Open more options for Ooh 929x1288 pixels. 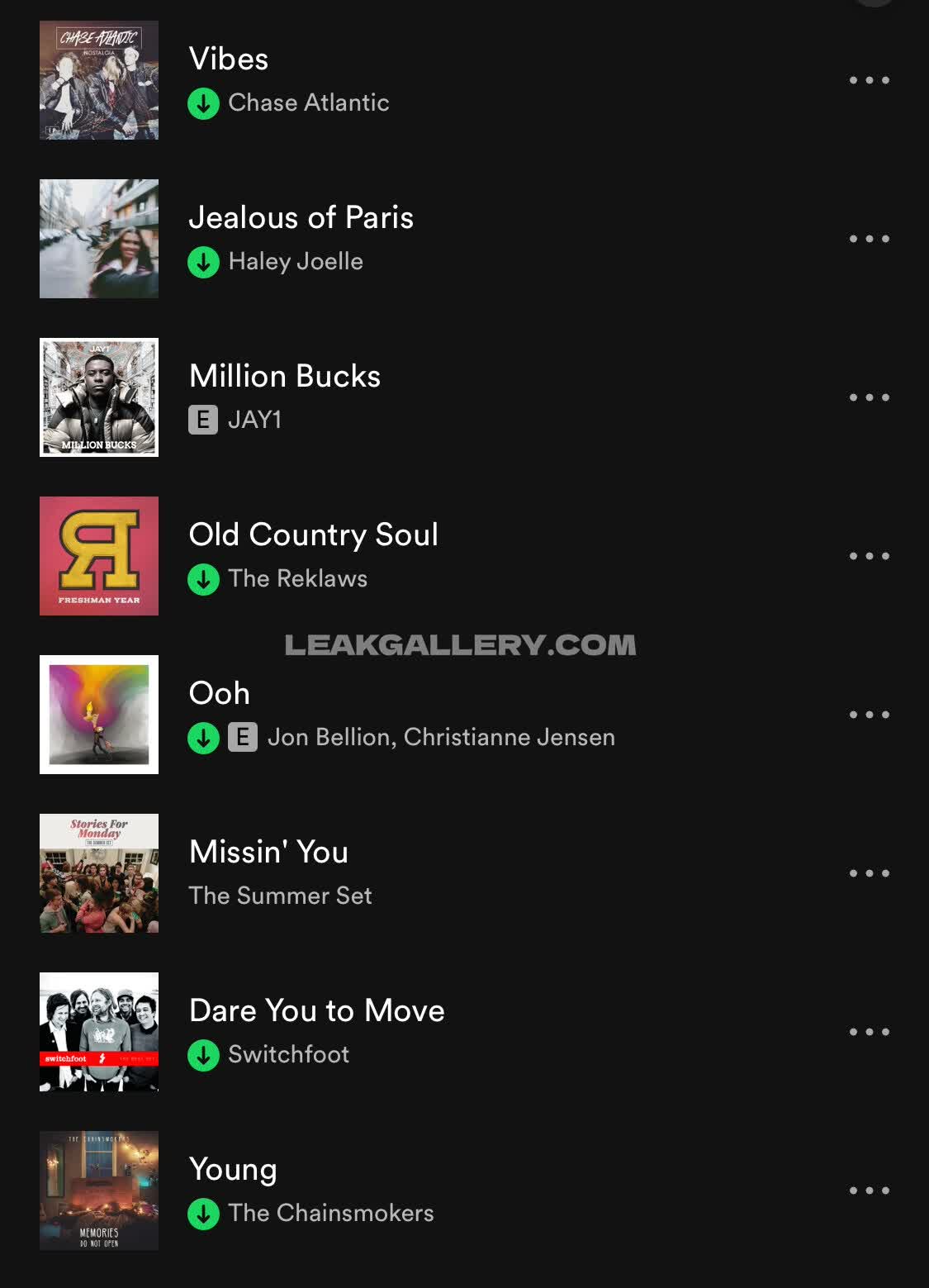click(869, 715)
